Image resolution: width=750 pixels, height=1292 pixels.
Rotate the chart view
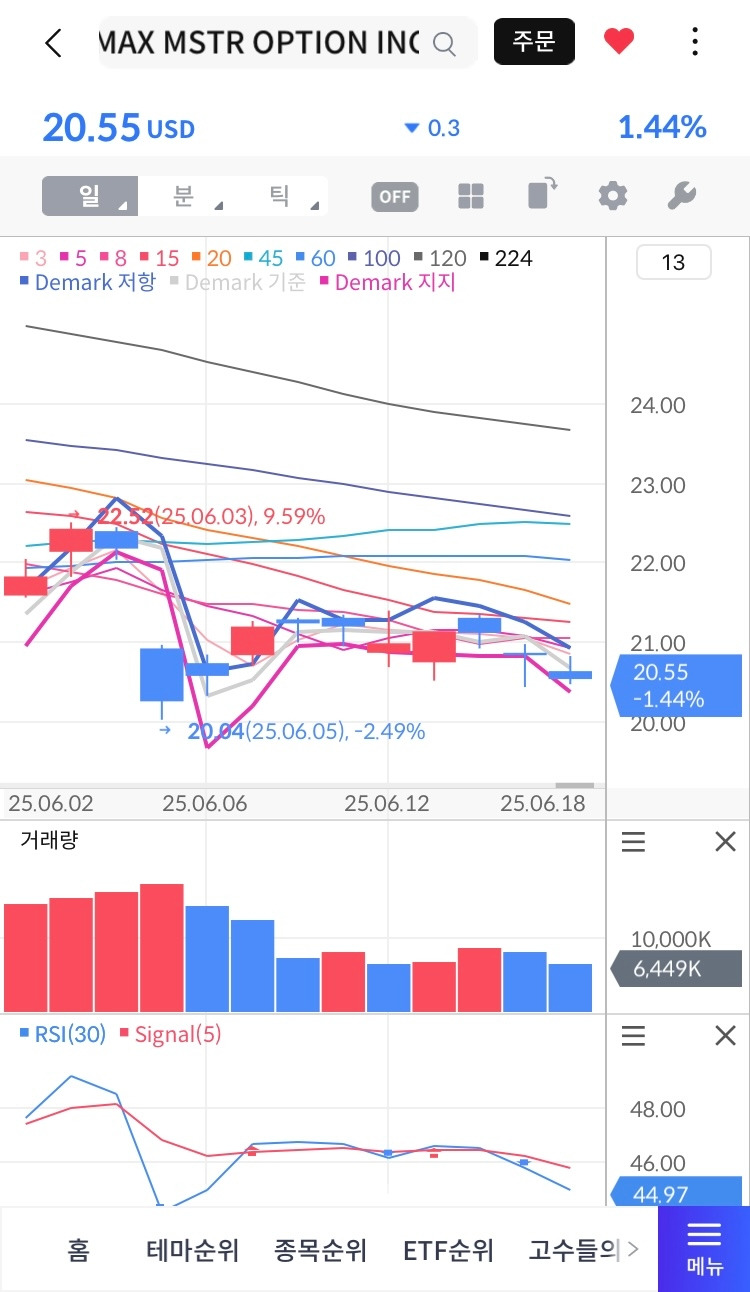pos(542,194)
